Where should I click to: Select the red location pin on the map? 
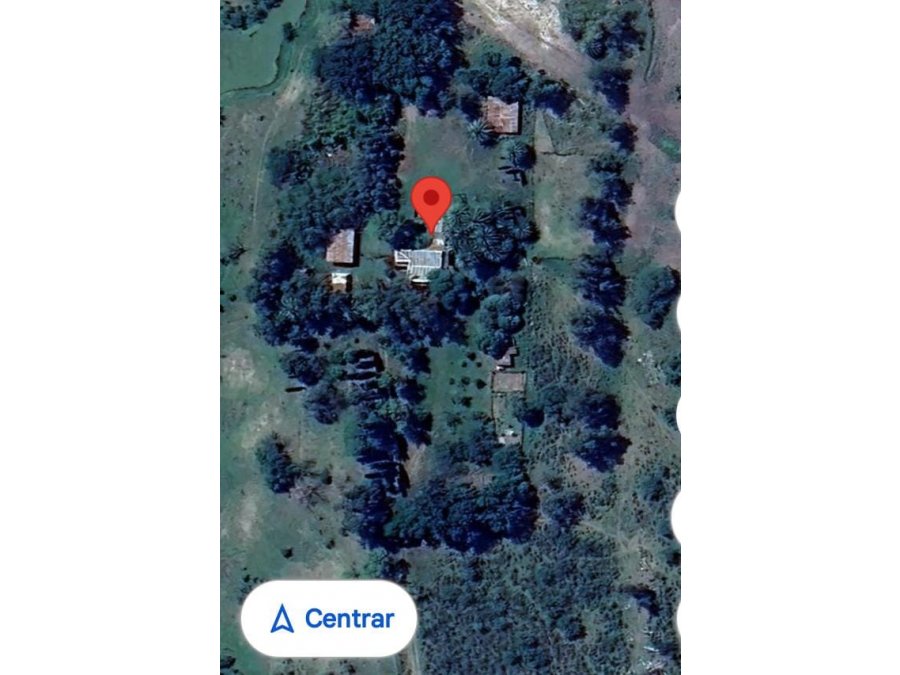[x=432, y=201]
